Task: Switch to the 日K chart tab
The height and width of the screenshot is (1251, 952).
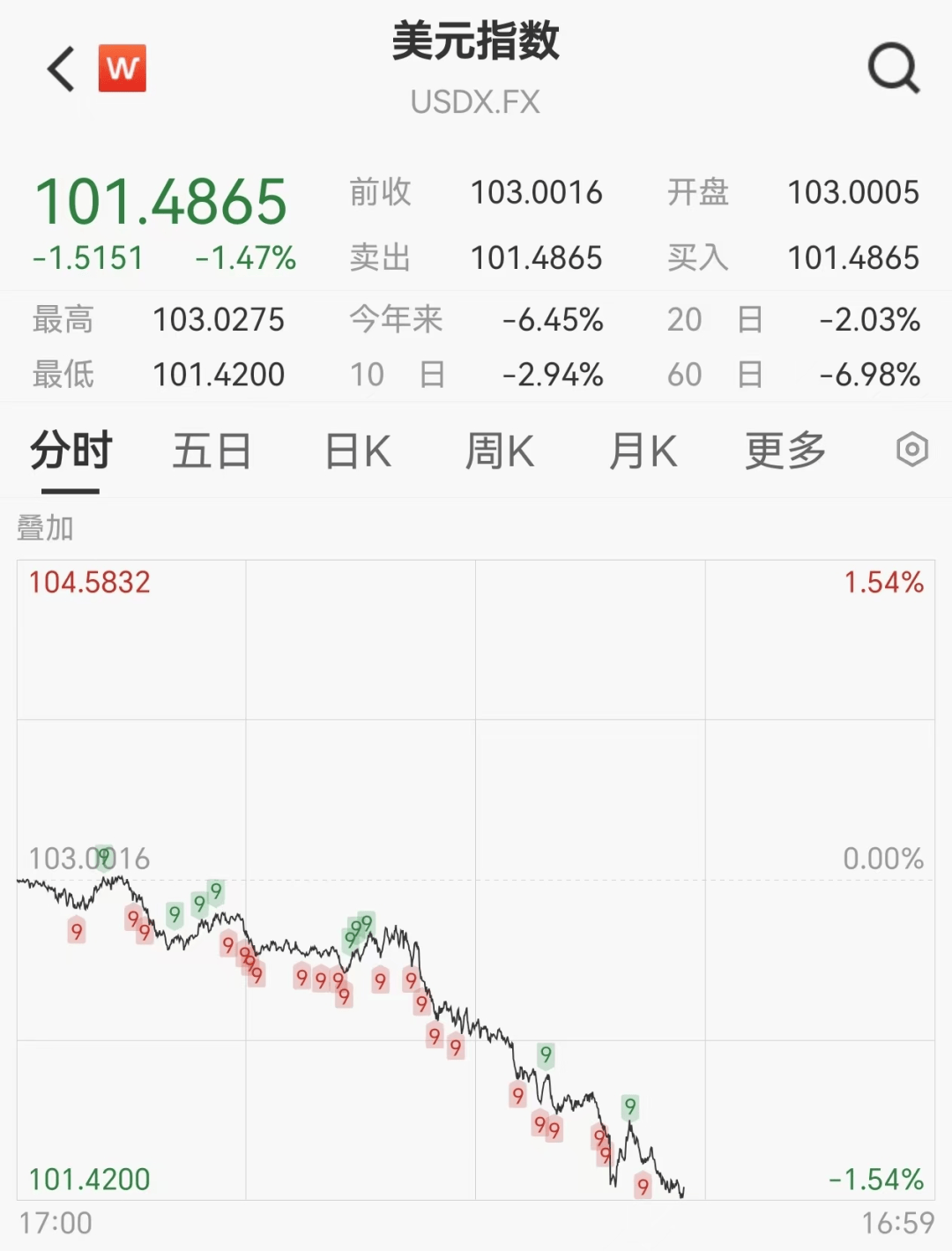Action: (x=358, y=451)
